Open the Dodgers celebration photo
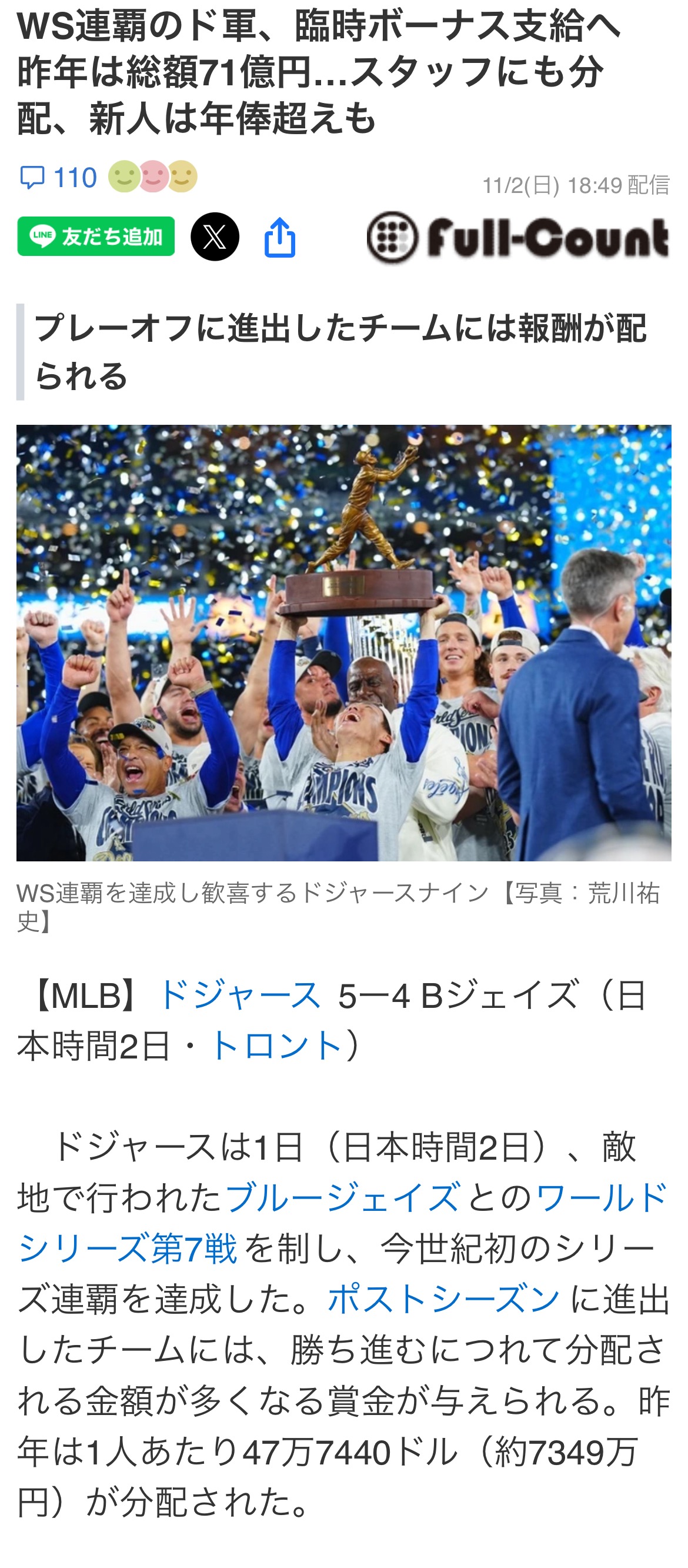688x1568 pixels. (x=343, y=642)
